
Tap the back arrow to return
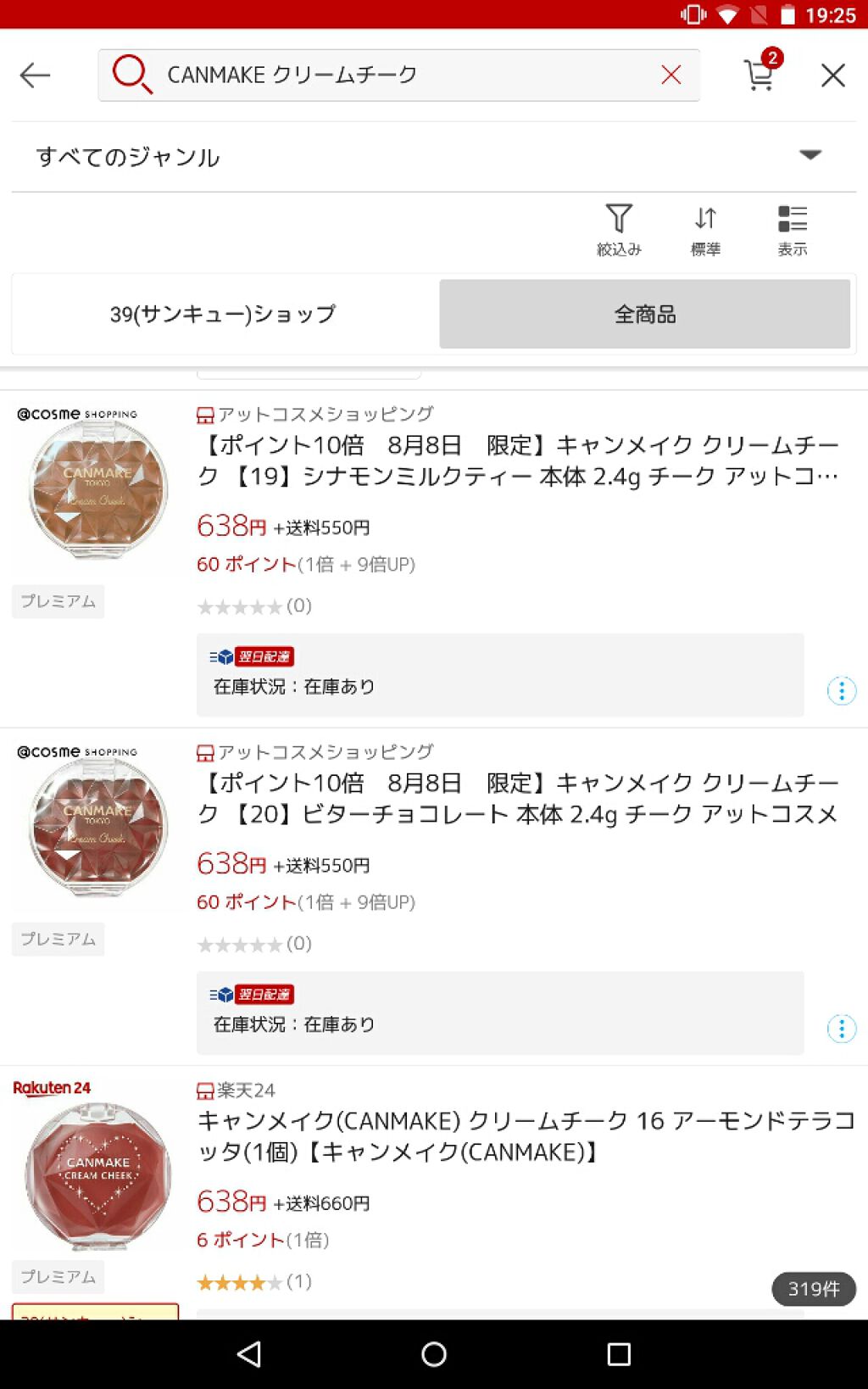pyautogui.click(x=36, y=75)
